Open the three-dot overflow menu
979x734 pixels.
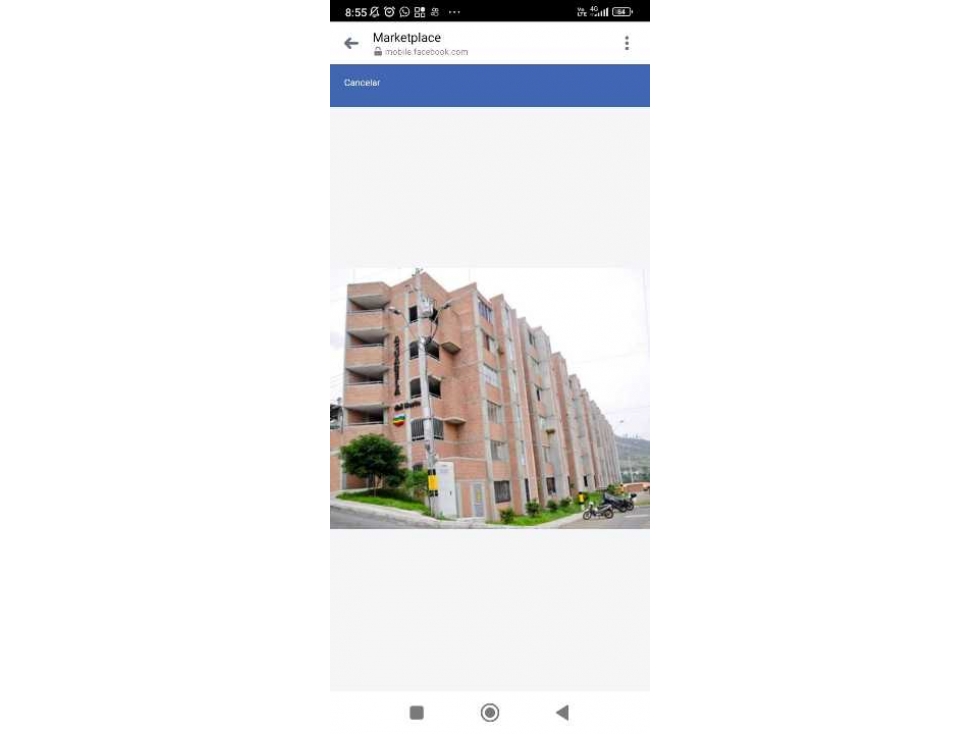(627, 43)
